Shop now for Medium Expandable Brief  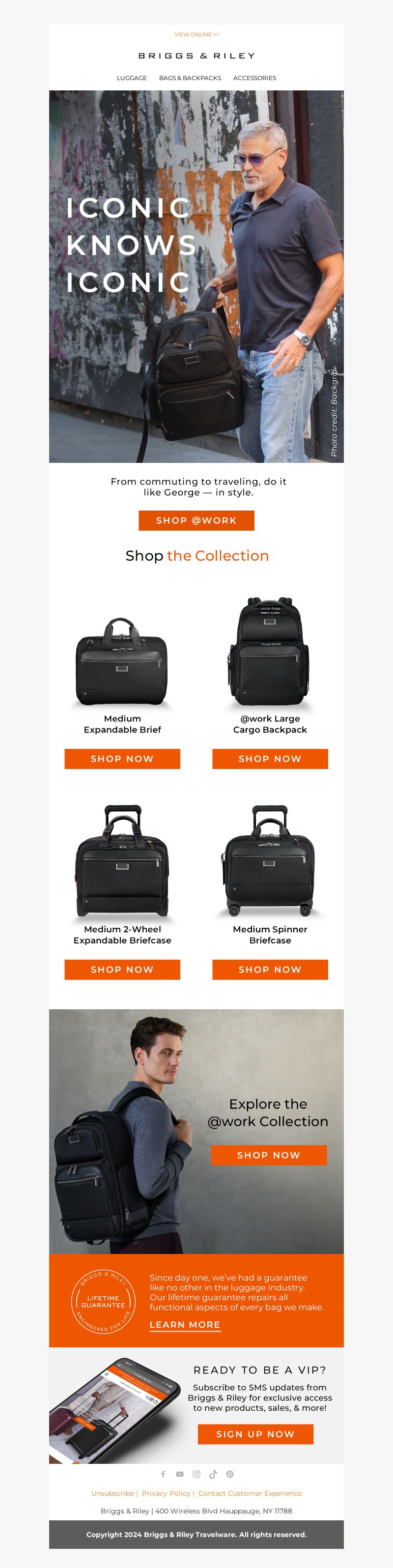[x=122, y=758]
